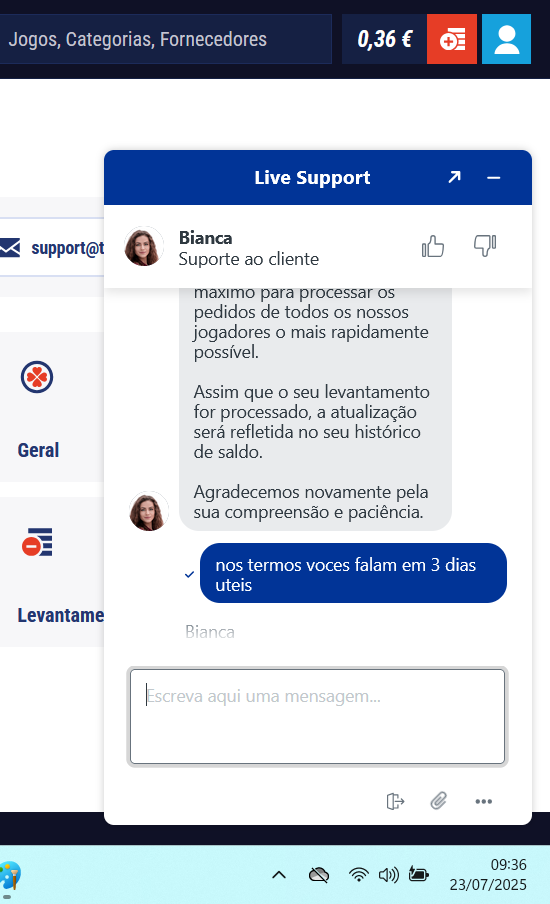This screenshot has width=550, height=904.
Task: Open the user account profile icon
Action: click(506, 39)
